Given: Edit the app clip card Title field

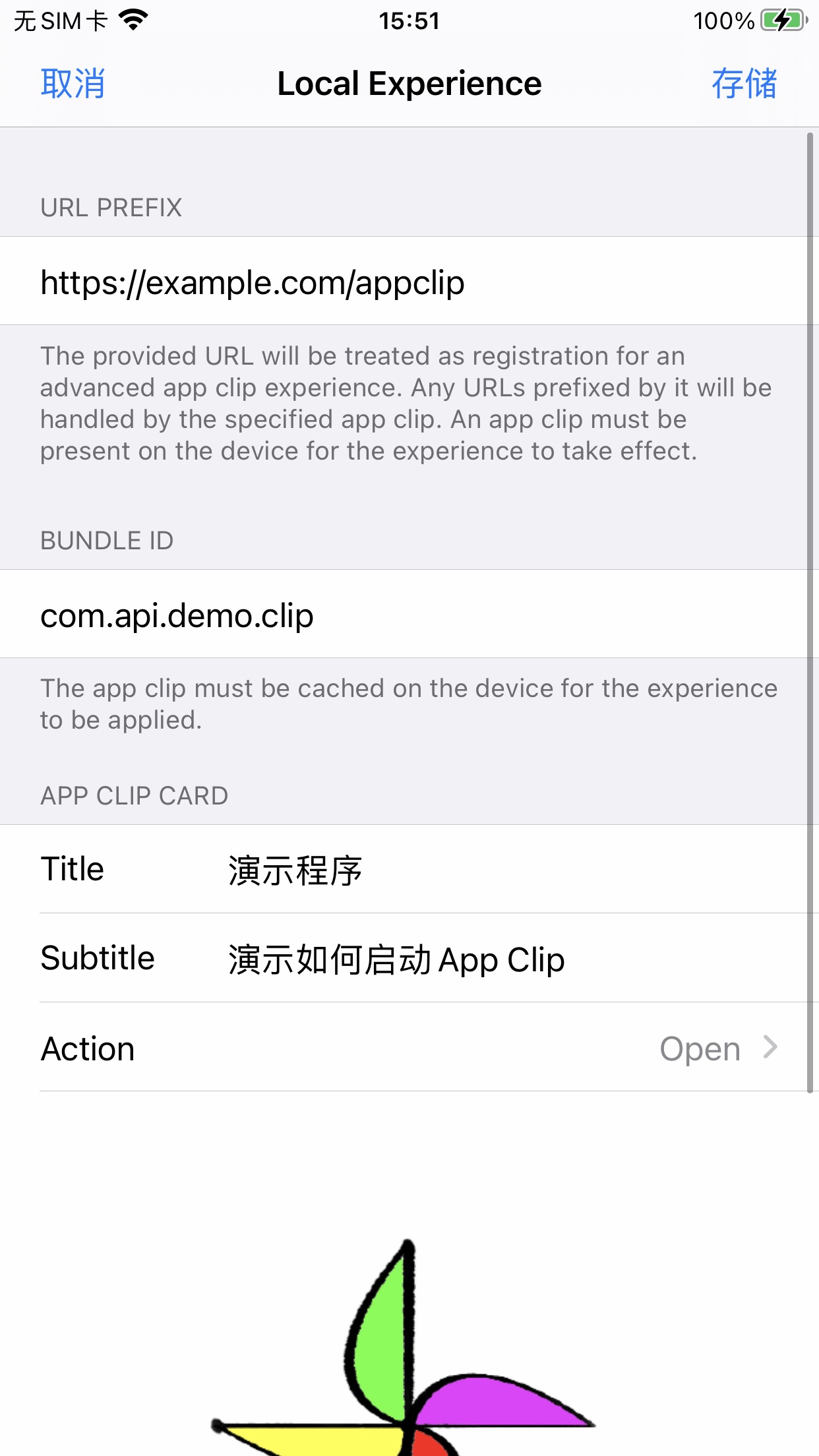Looking at the screenshot, I should pyautogui.click(x=501, y=870).
